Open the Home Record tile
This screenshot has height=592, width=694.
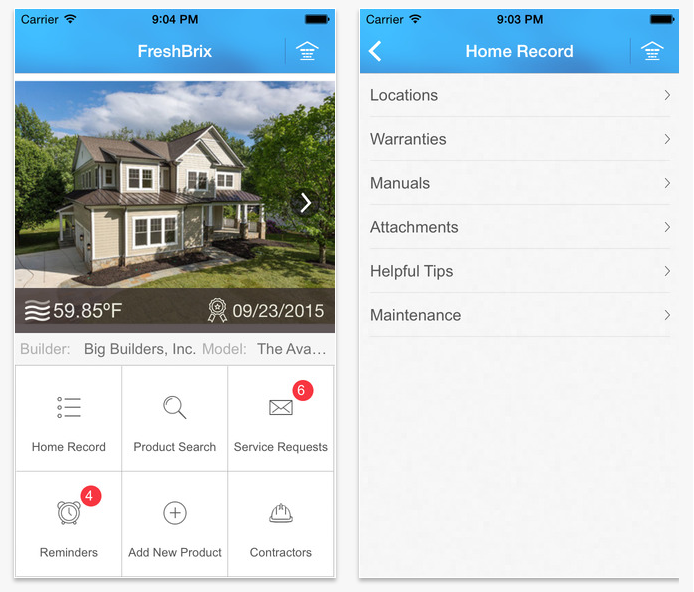point(68,420)
